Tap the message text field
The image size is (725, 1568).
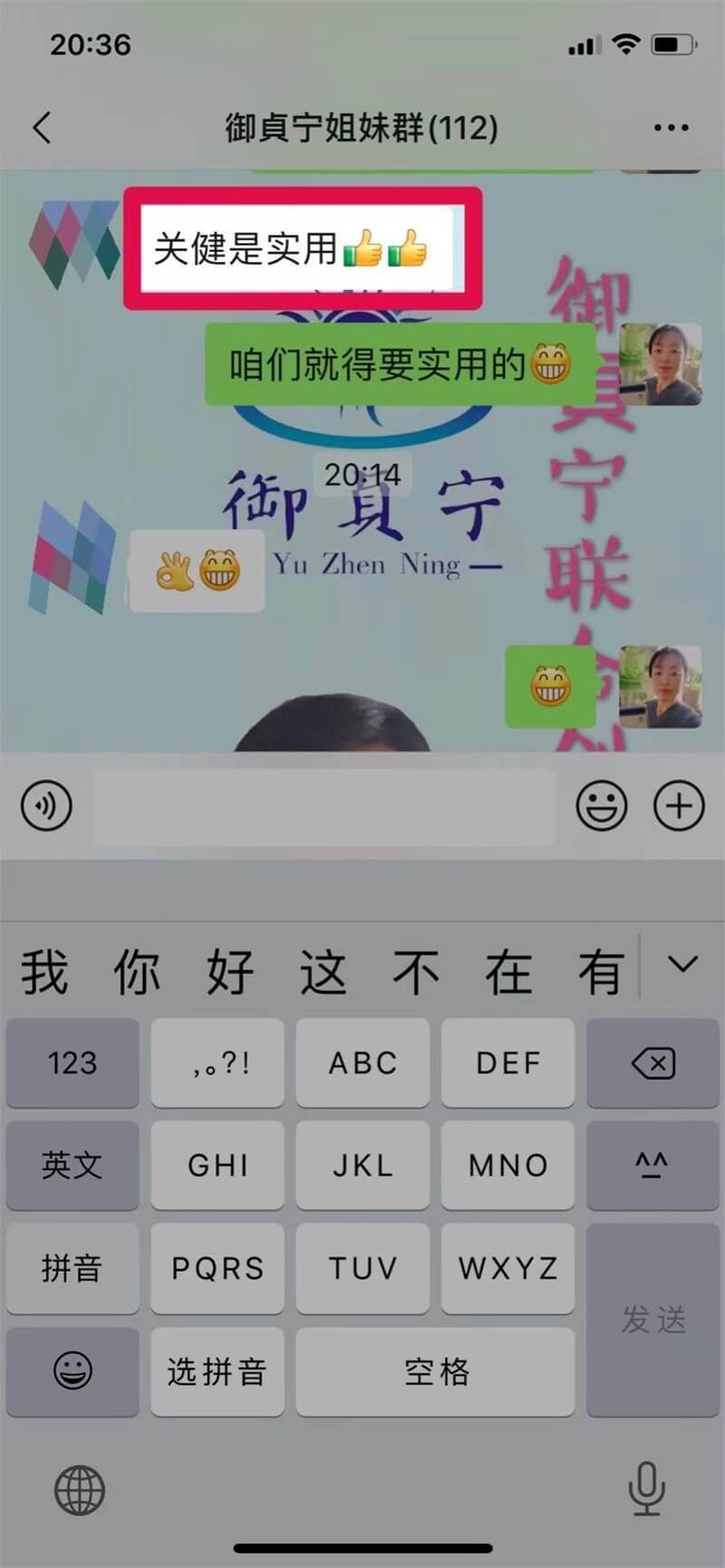click(x=324, y=805)
